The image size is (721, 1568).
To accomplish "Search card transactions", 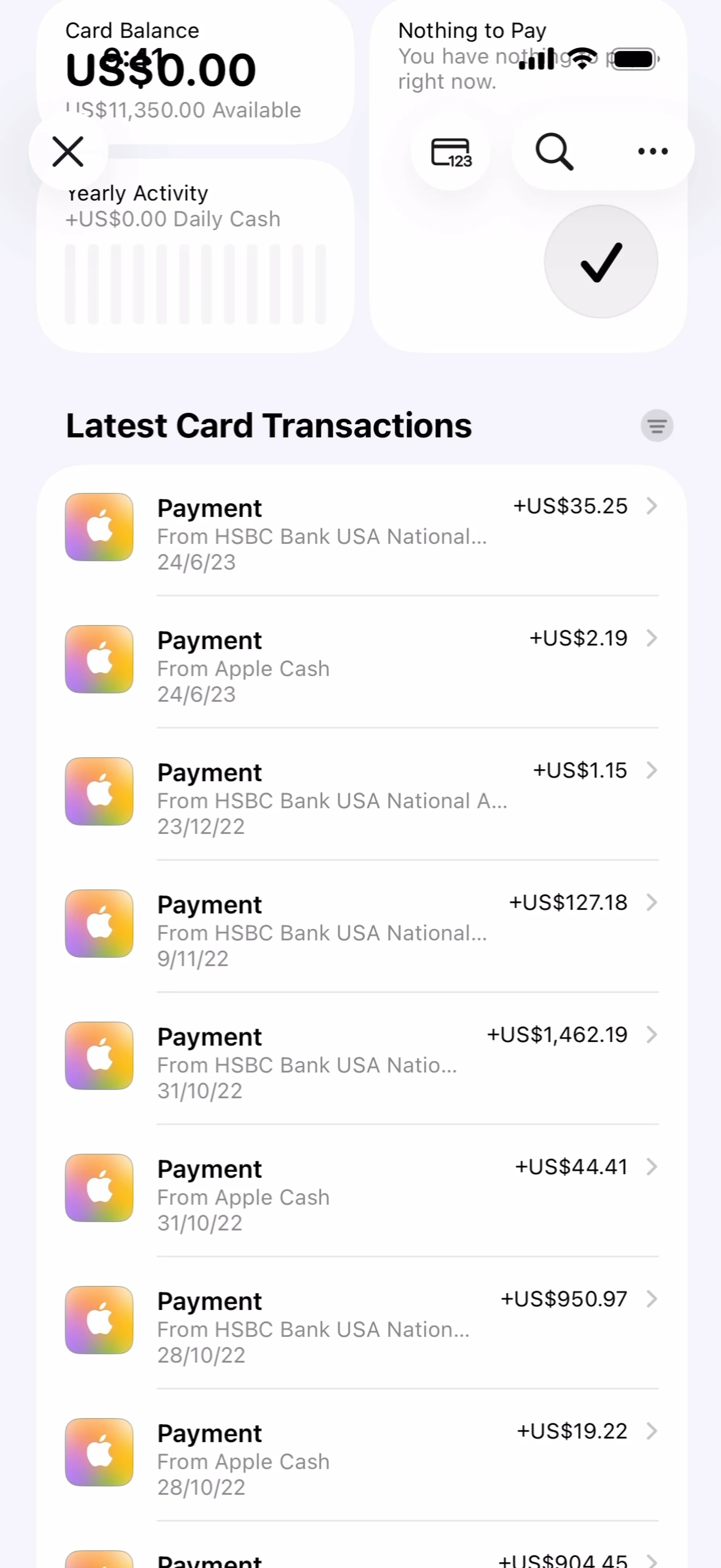I will 554,151.
